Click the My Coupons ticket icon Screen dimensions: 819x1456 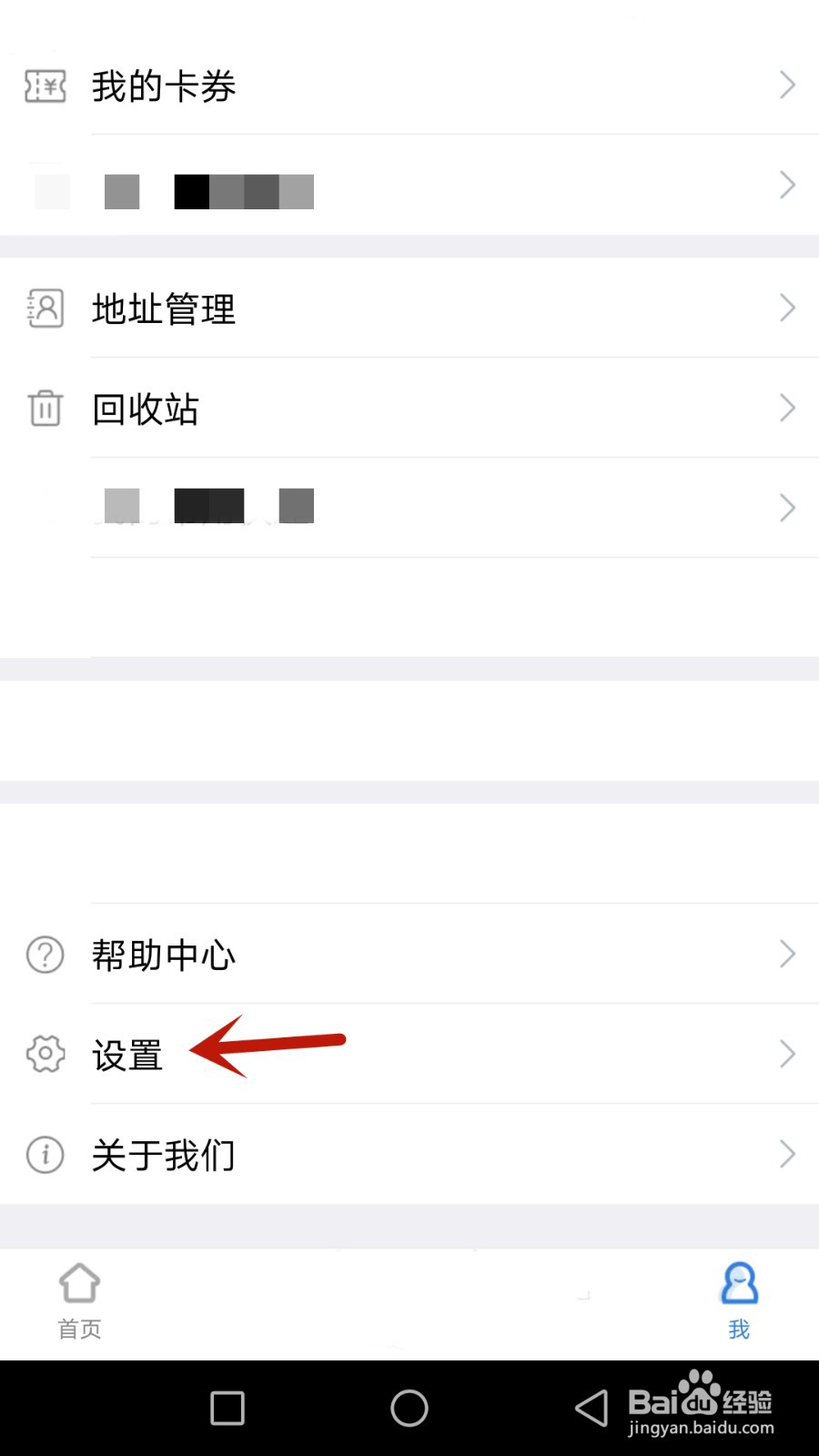(44, 86)
